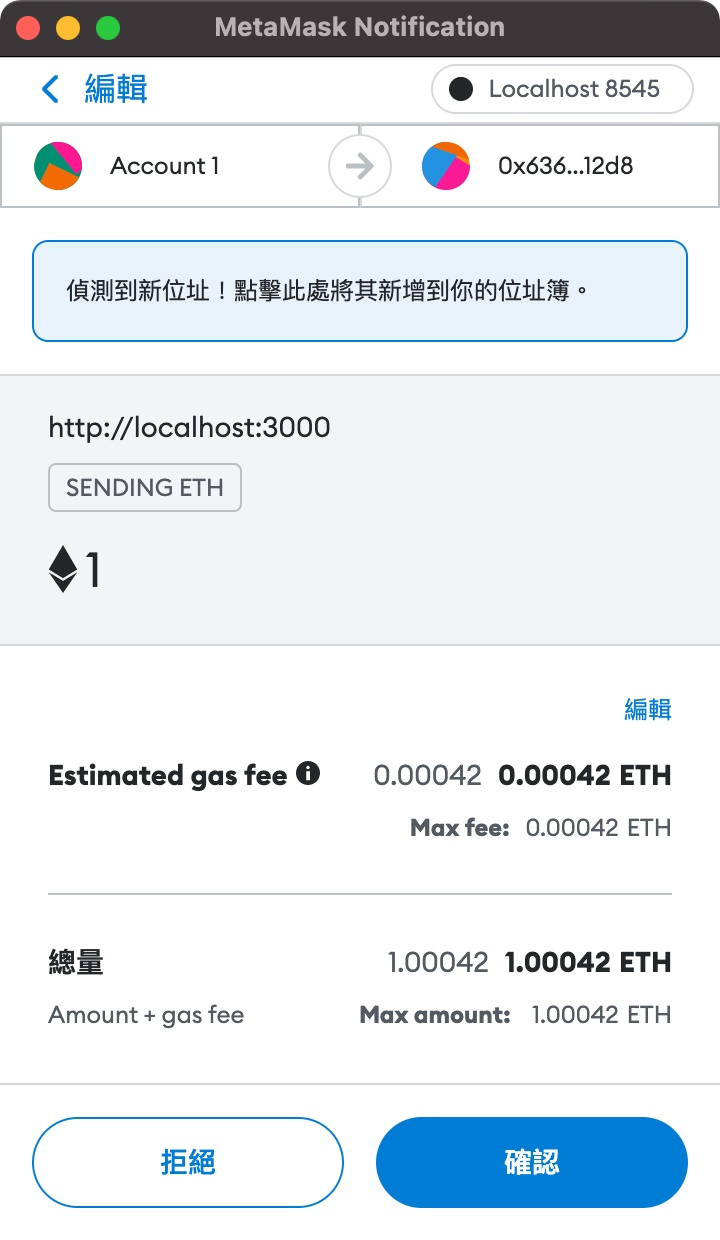Tap the Localhost 8545 network pill
This screenshot has width=720, height=1240.
pos(561,89)
